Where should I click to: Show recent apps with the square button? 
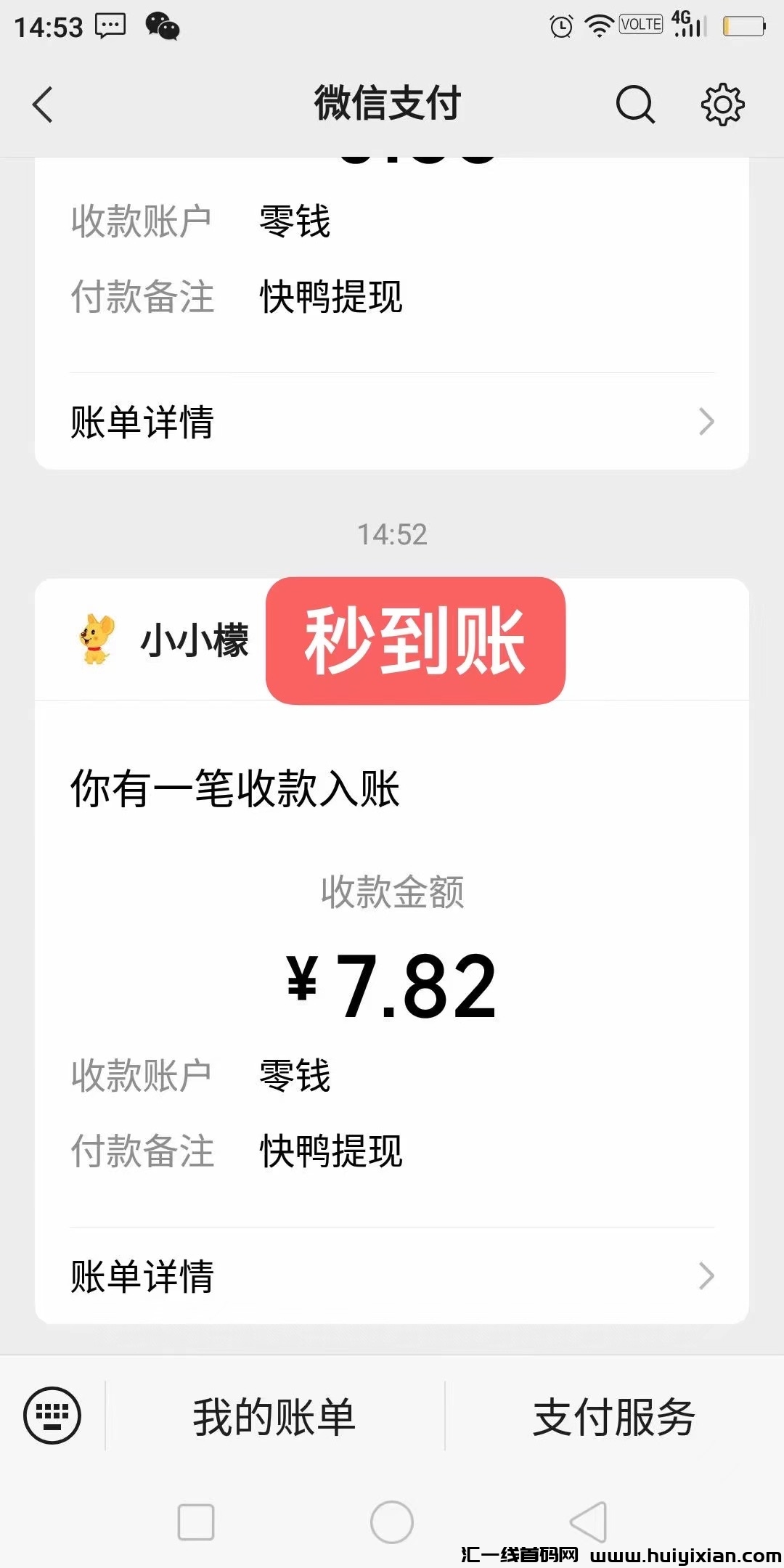(196, 1522)
